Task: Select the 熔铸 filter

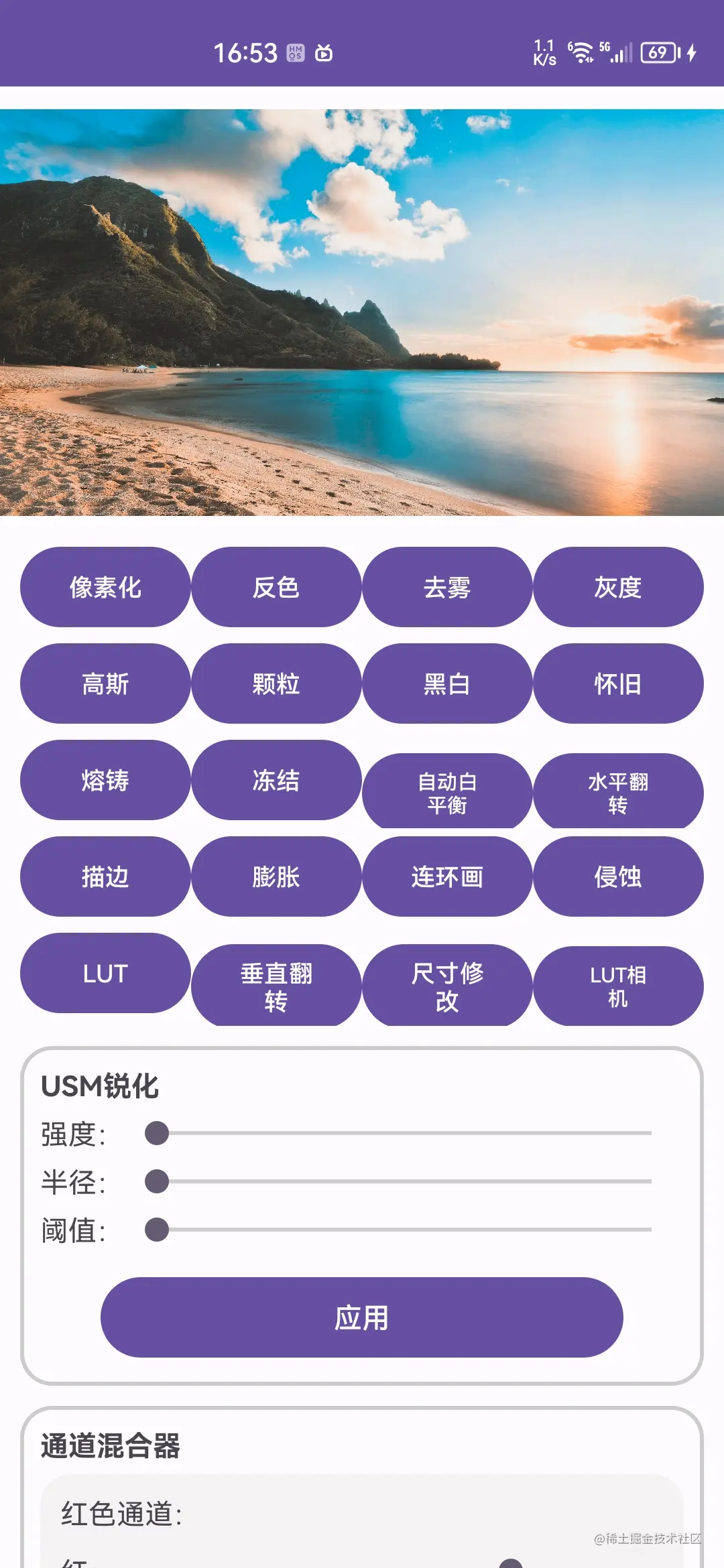Action: [105, 781]
